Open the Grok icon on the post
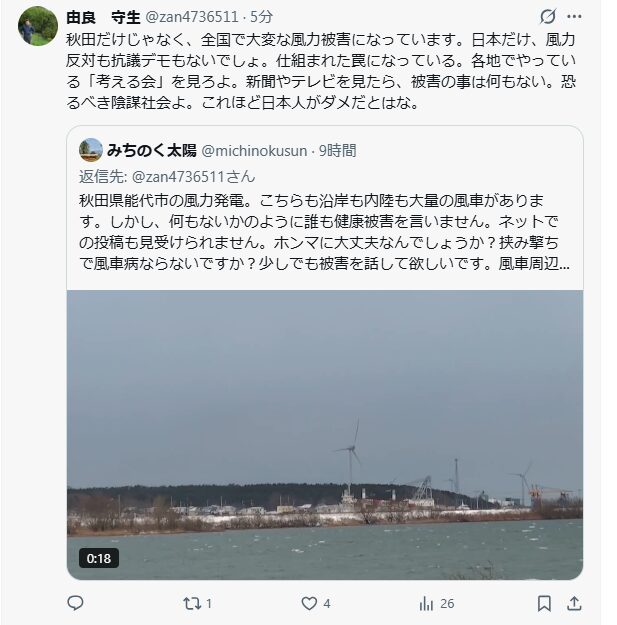The image size is (617, 625). tap(548, 17)
